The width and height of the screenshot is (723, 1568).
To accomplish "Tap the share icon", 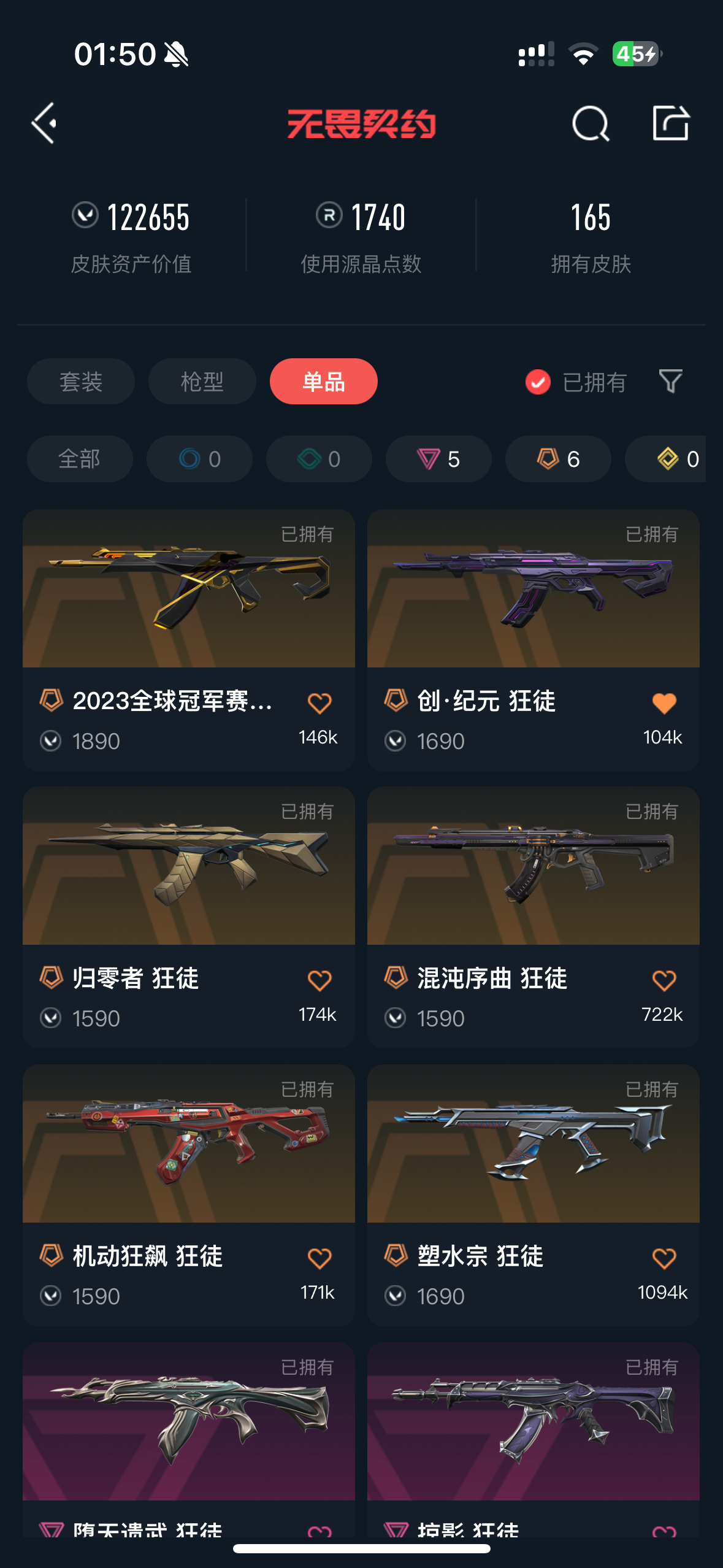I will click(x=670, y=123).
